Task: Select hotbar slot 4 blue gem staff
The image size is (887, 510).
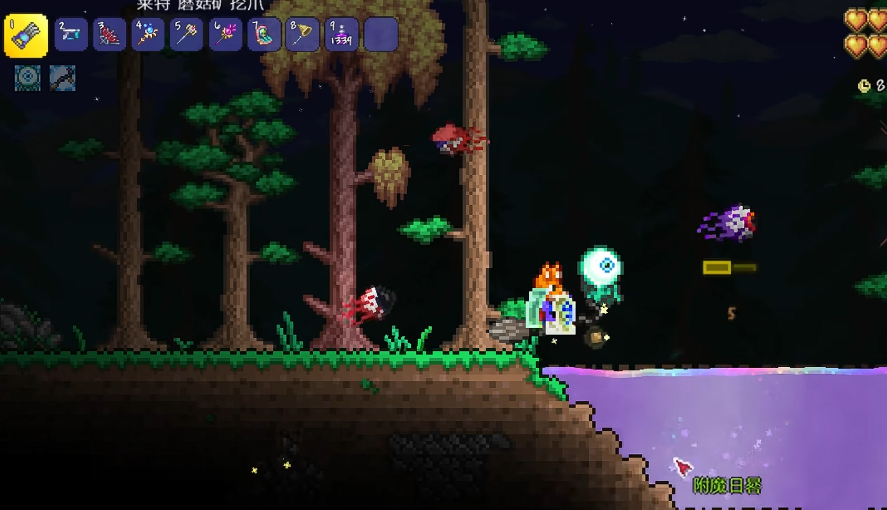Action: pos(148,35)
